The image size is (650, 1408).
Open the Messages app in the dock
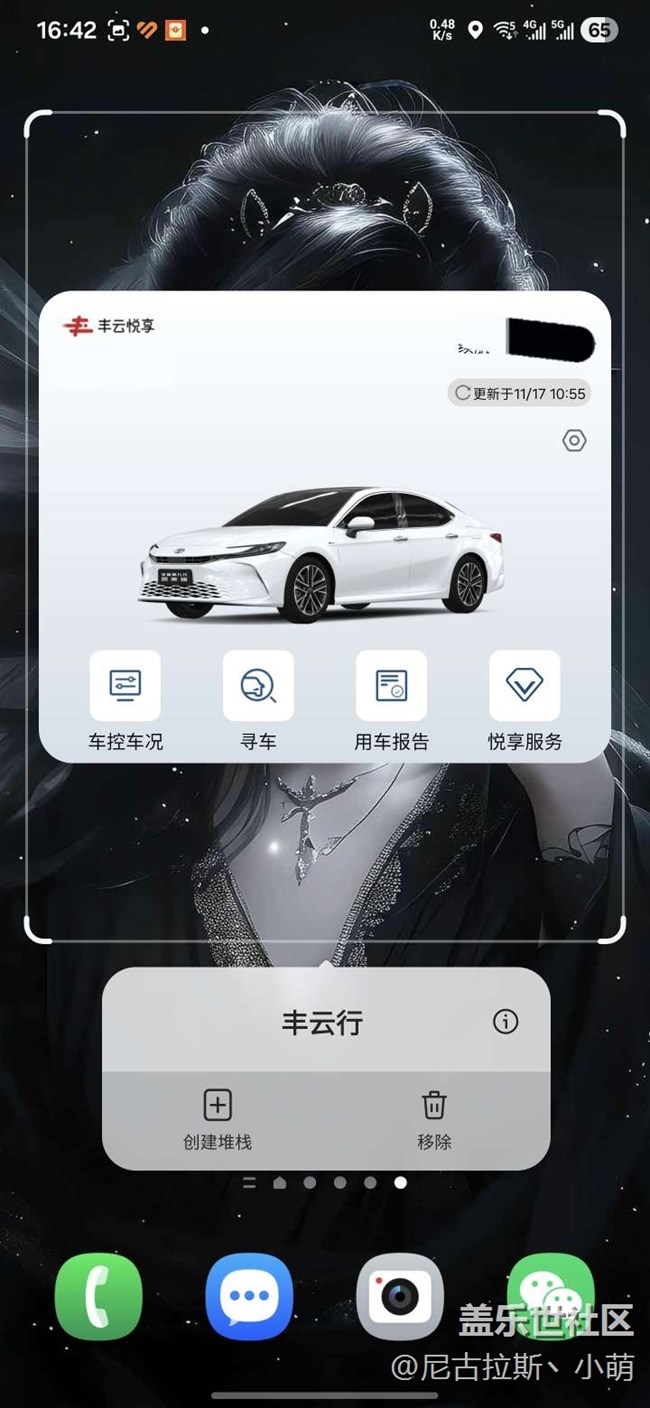tap(249, 1296)
